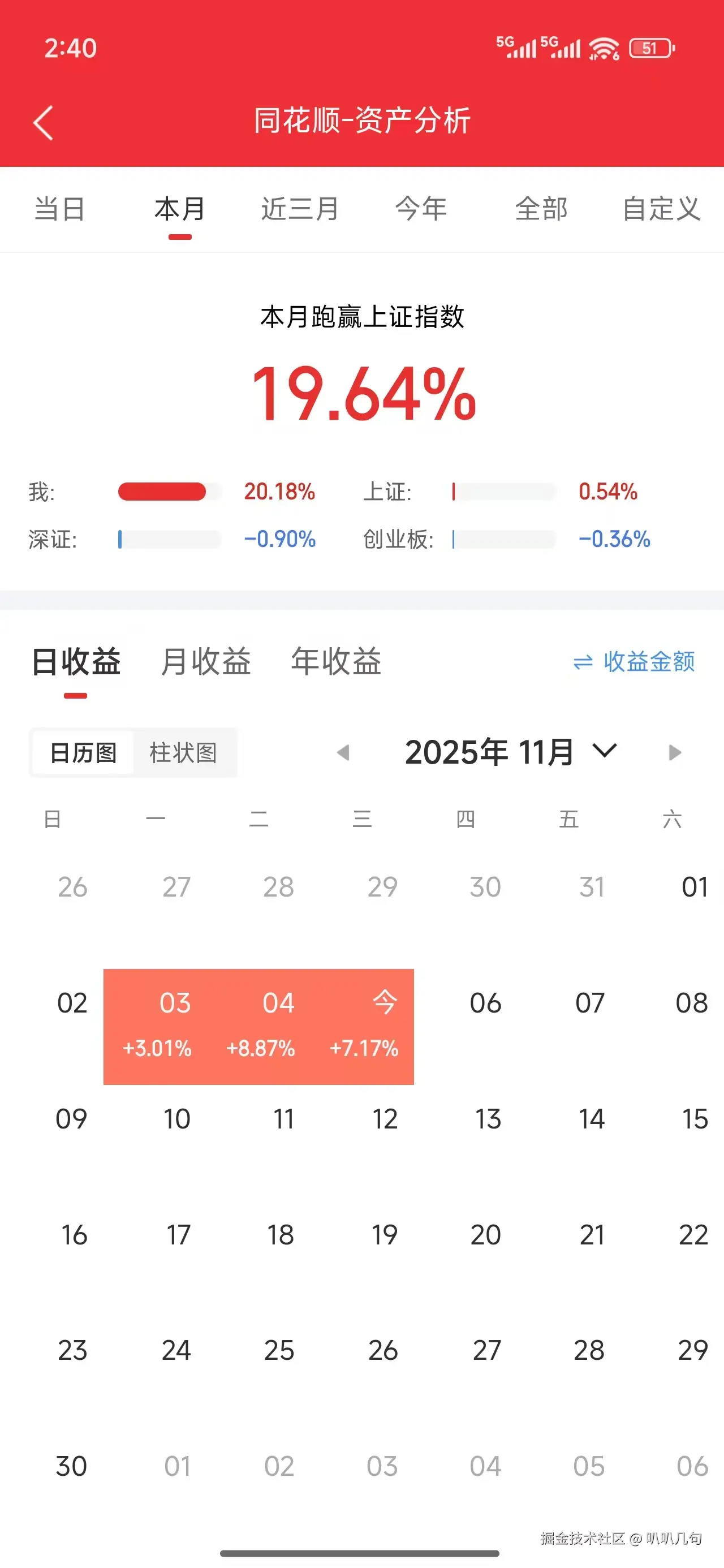The width and height of the screenshot is (724, 1568).
Task: Advance to next month with the right arrow
Action: pyautogui.click(x=674, y=752)
